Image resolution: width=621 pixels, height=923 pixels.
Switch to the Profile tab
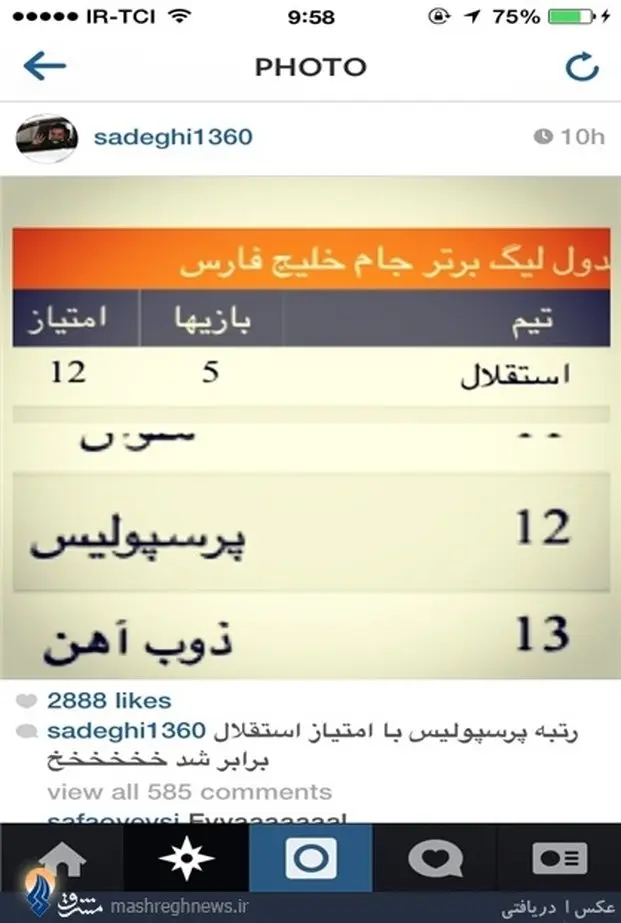pos(559,858)
